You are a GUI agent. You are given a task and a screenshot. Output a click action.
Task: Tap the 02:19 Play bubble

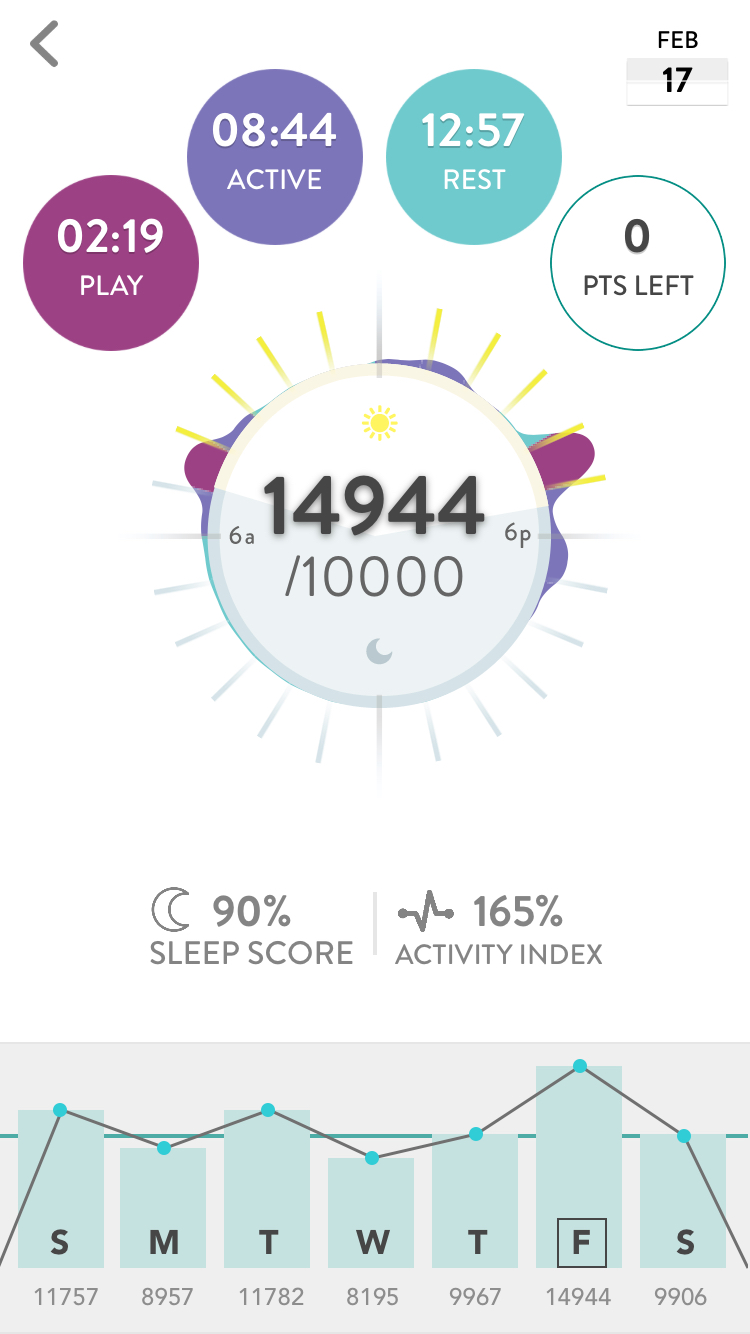coord(111,263)
